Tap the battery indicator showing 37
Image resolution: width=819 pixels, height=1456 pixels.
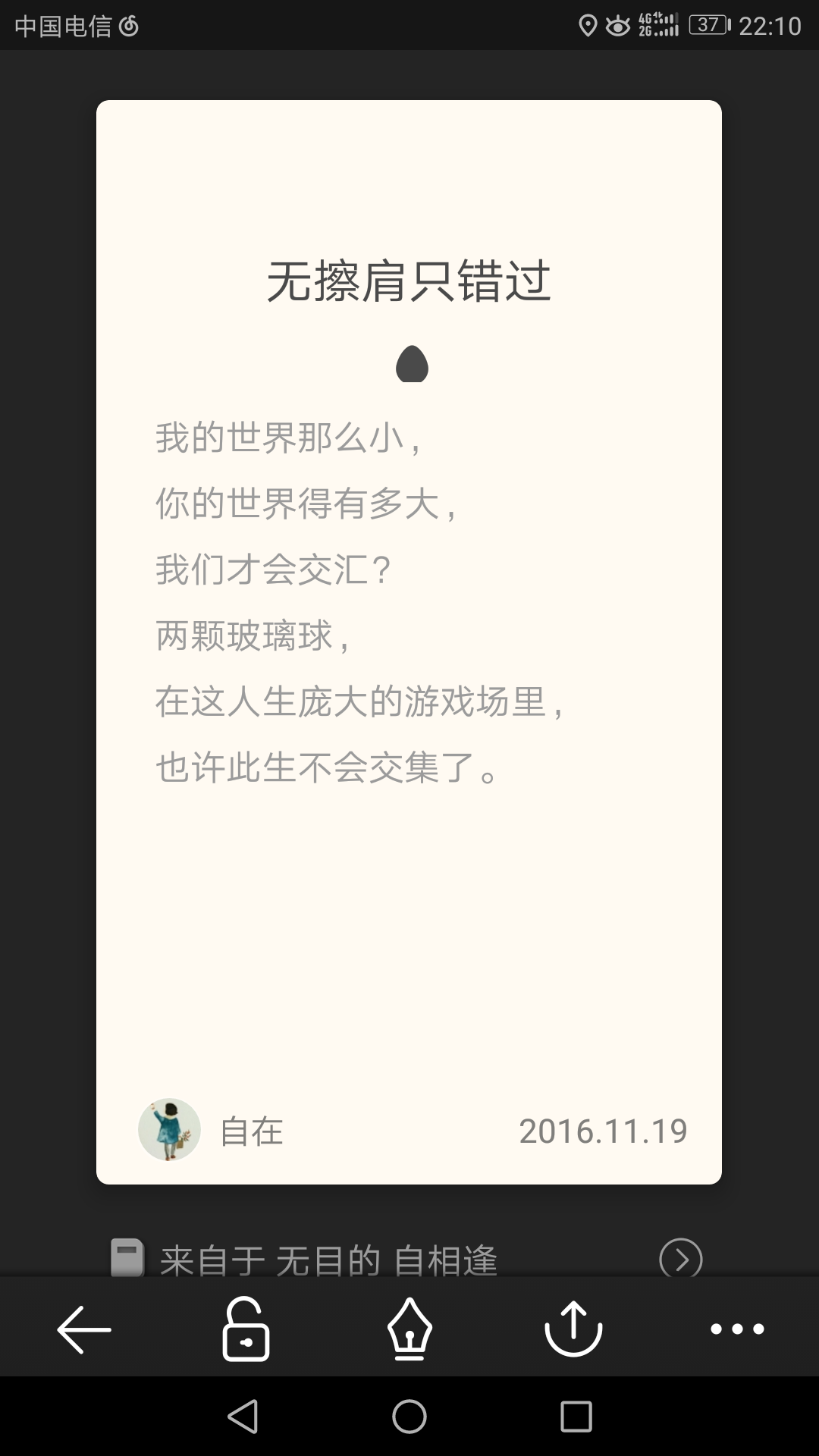tap(706, 24)
